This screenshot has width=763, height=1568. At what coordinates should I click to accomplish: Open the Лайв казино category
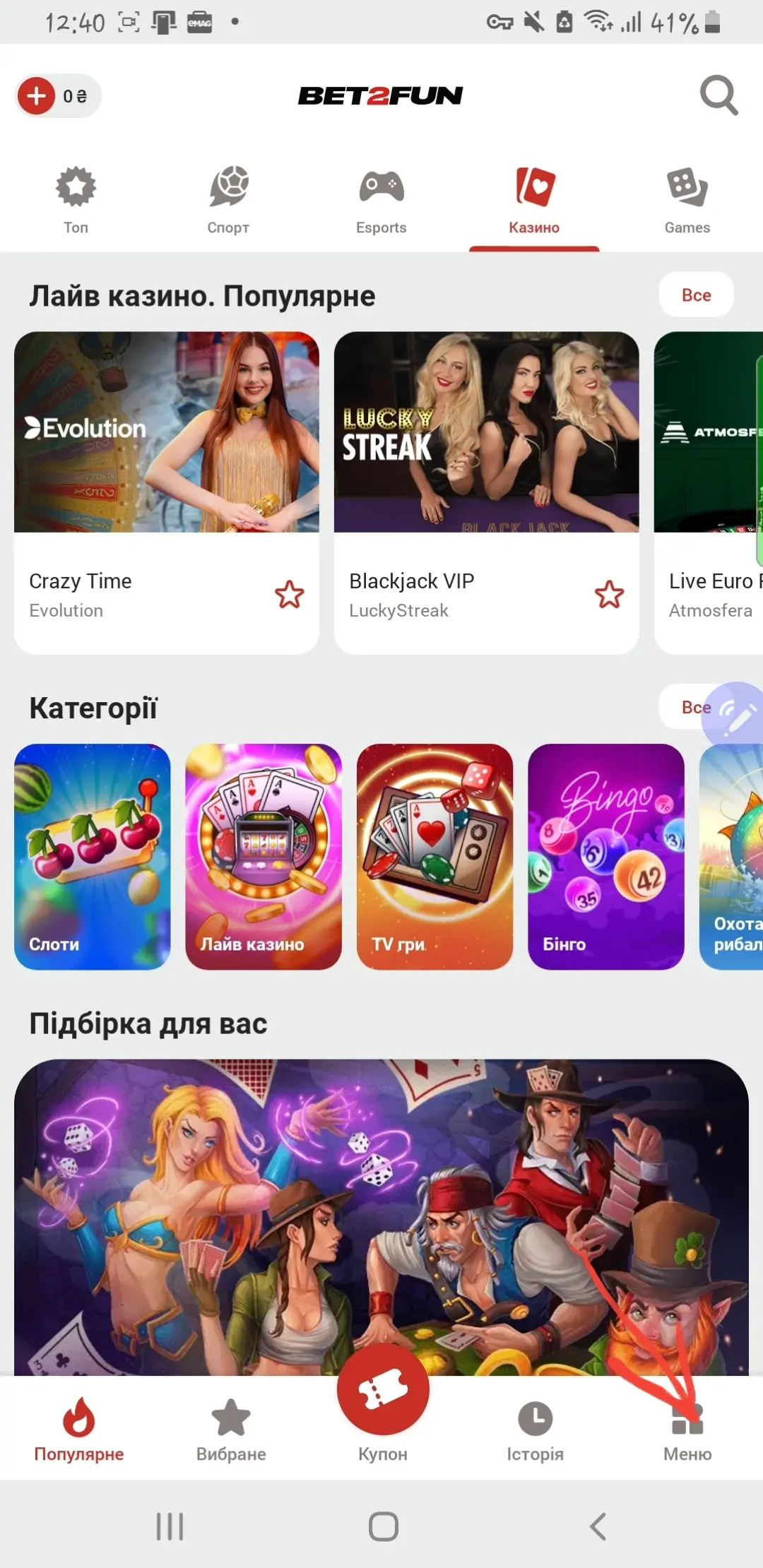[x=264, y=856]
